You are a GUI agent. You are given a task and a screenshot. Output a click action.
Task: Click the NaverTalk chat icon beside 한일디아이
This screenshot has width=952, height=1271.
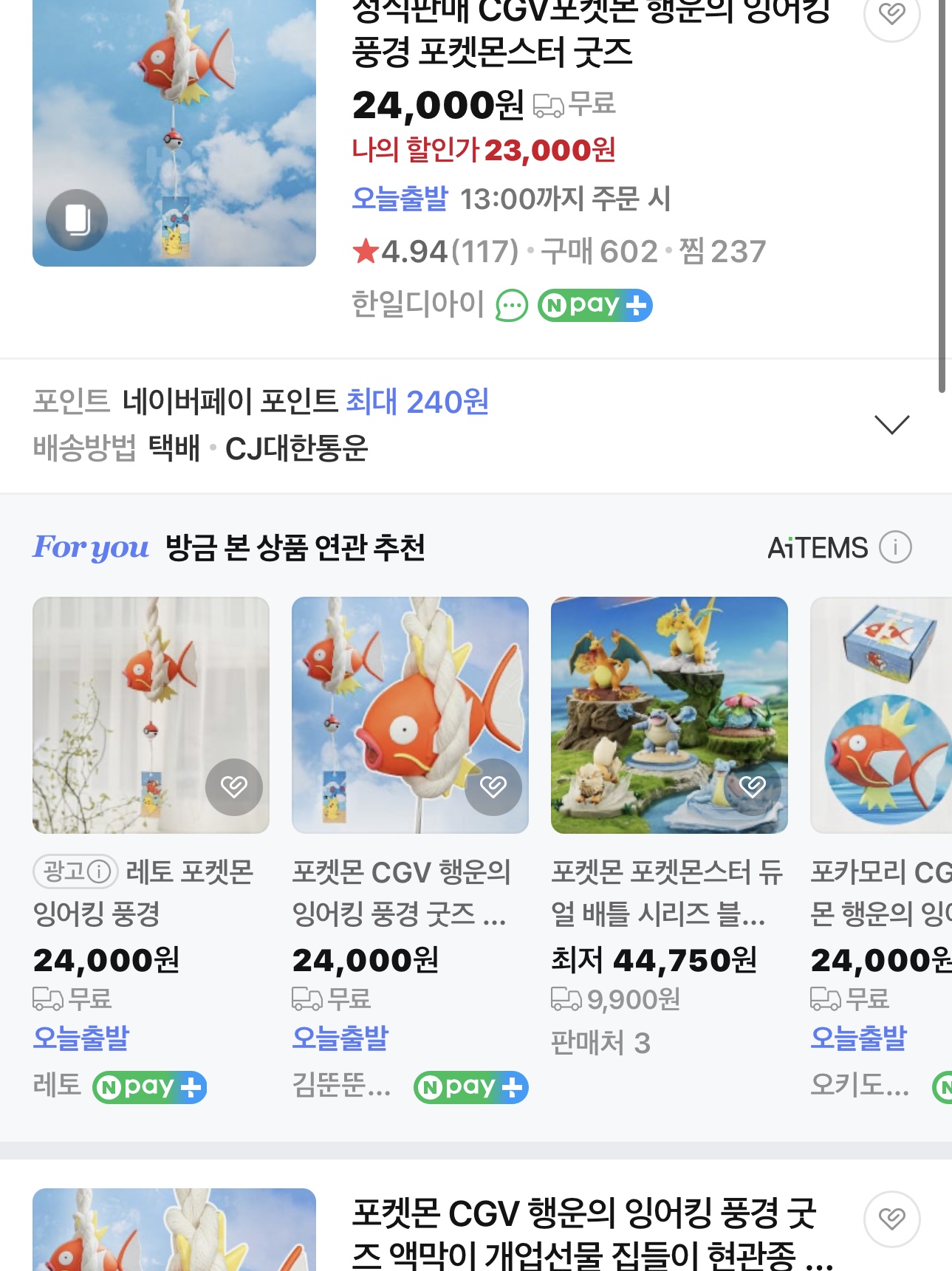click(x=511, y=304)
